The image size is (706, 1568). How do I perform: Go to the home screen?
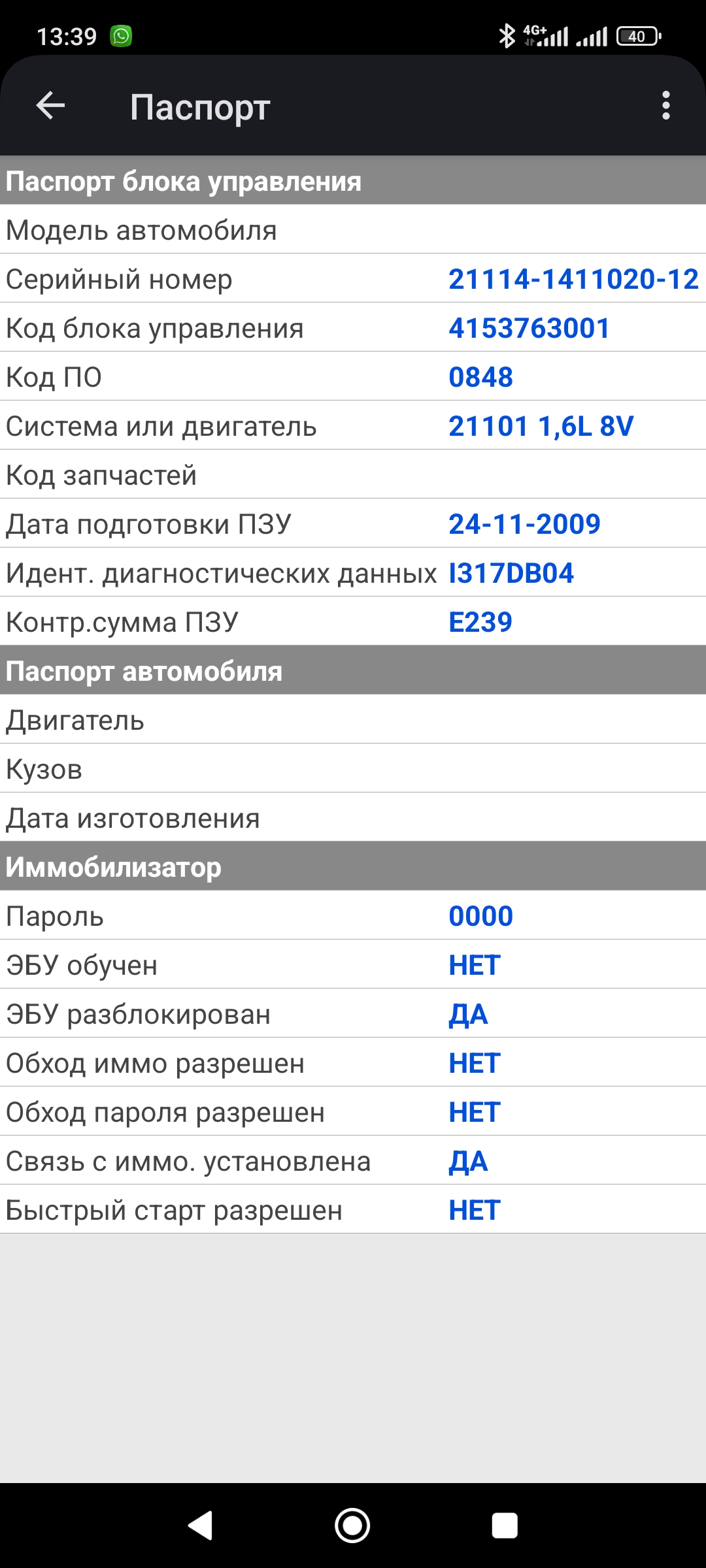click(352, 1526)
